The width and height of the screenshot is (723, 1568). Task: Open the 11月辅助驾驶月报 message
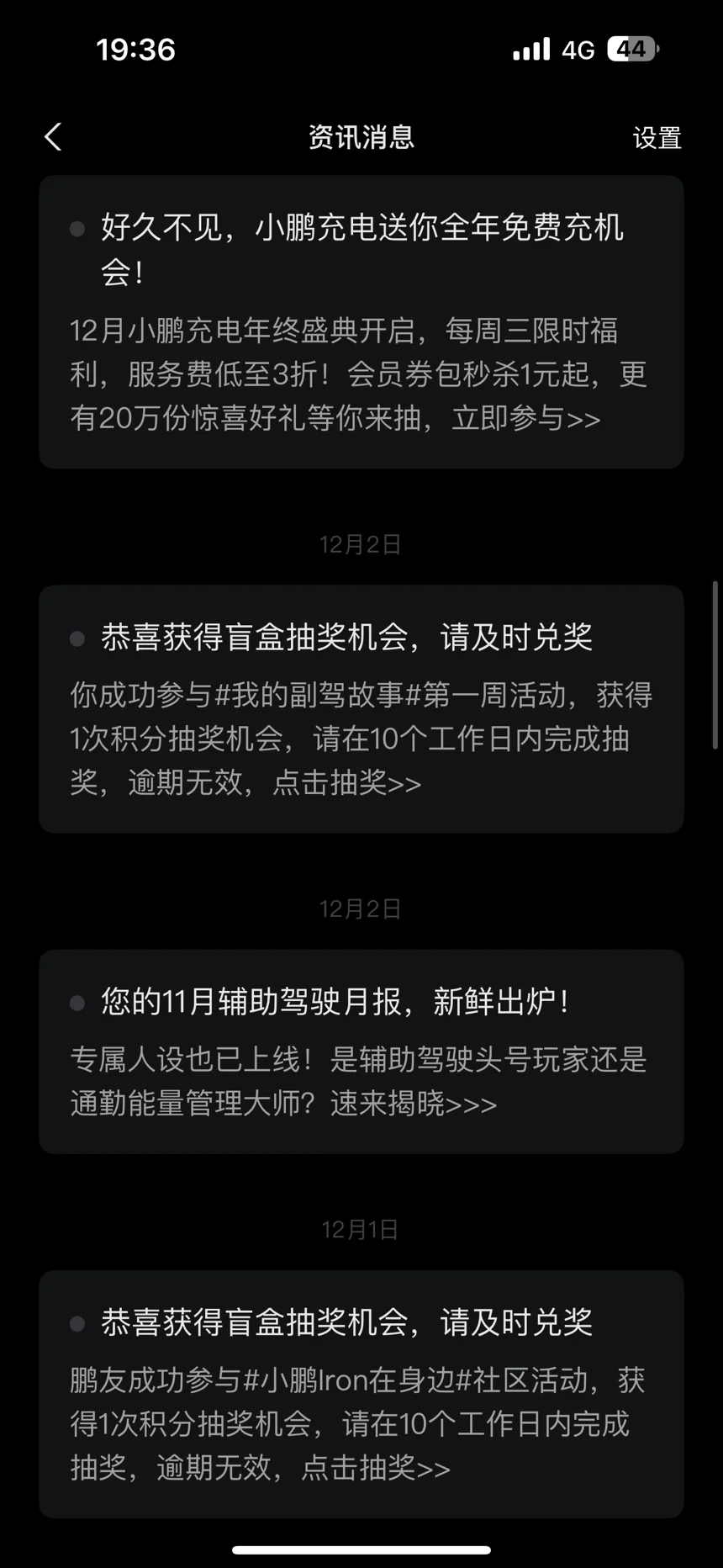(361, 1052)
